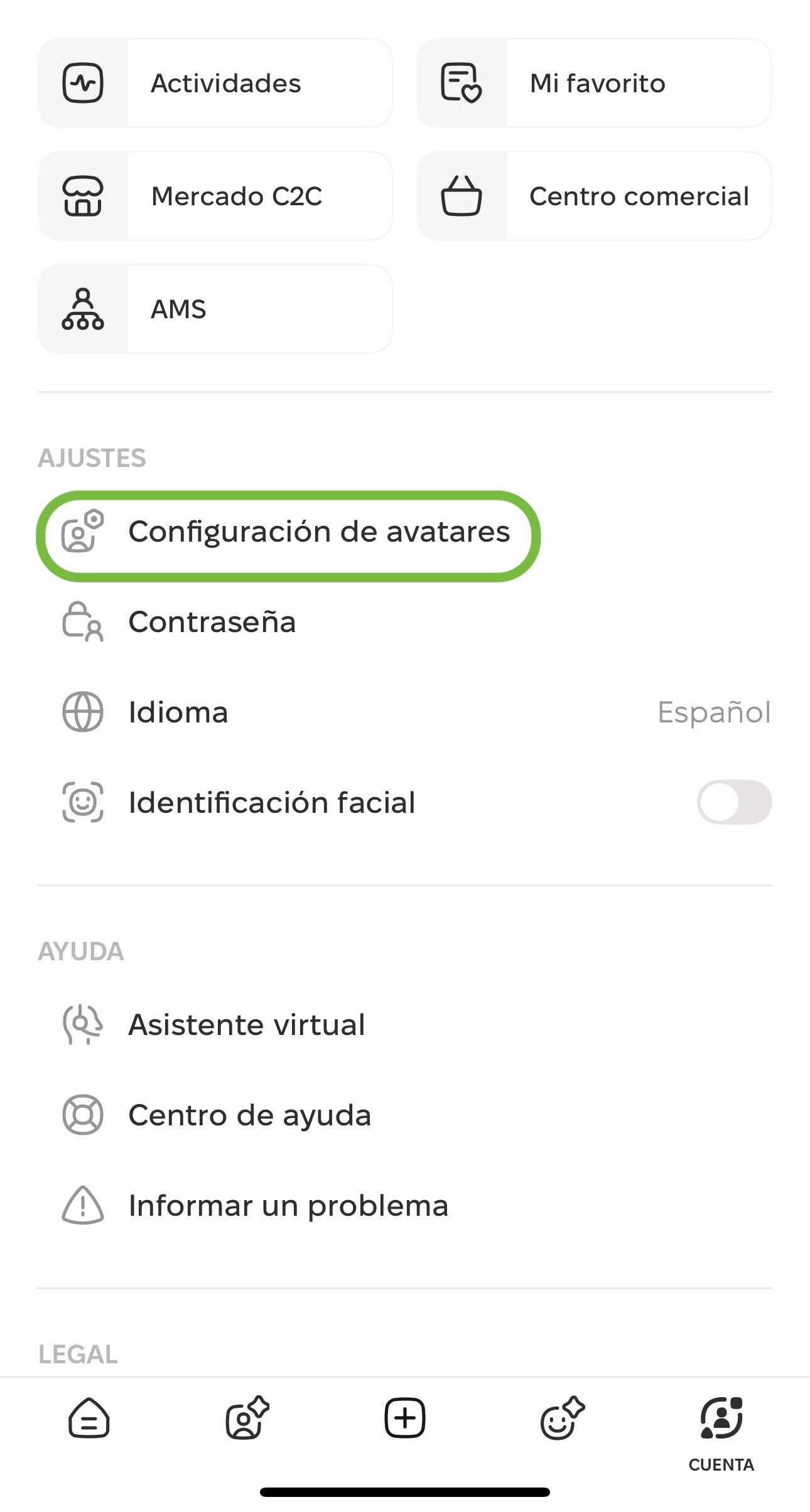Open Mi favorito
Image resolution: width=810 pixels, height=1512 pixels.
point(594,83)
